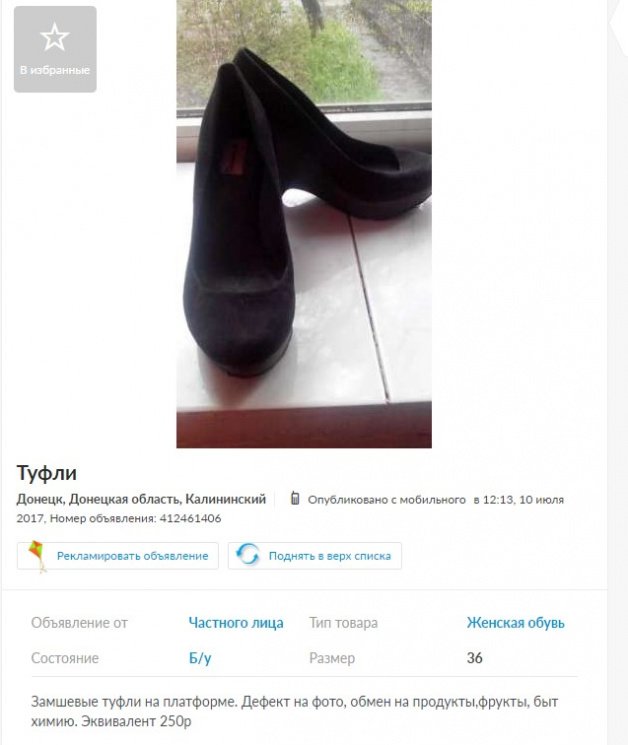
Task: Filter by Б/у condition link
Action: (x=200, y=659)
